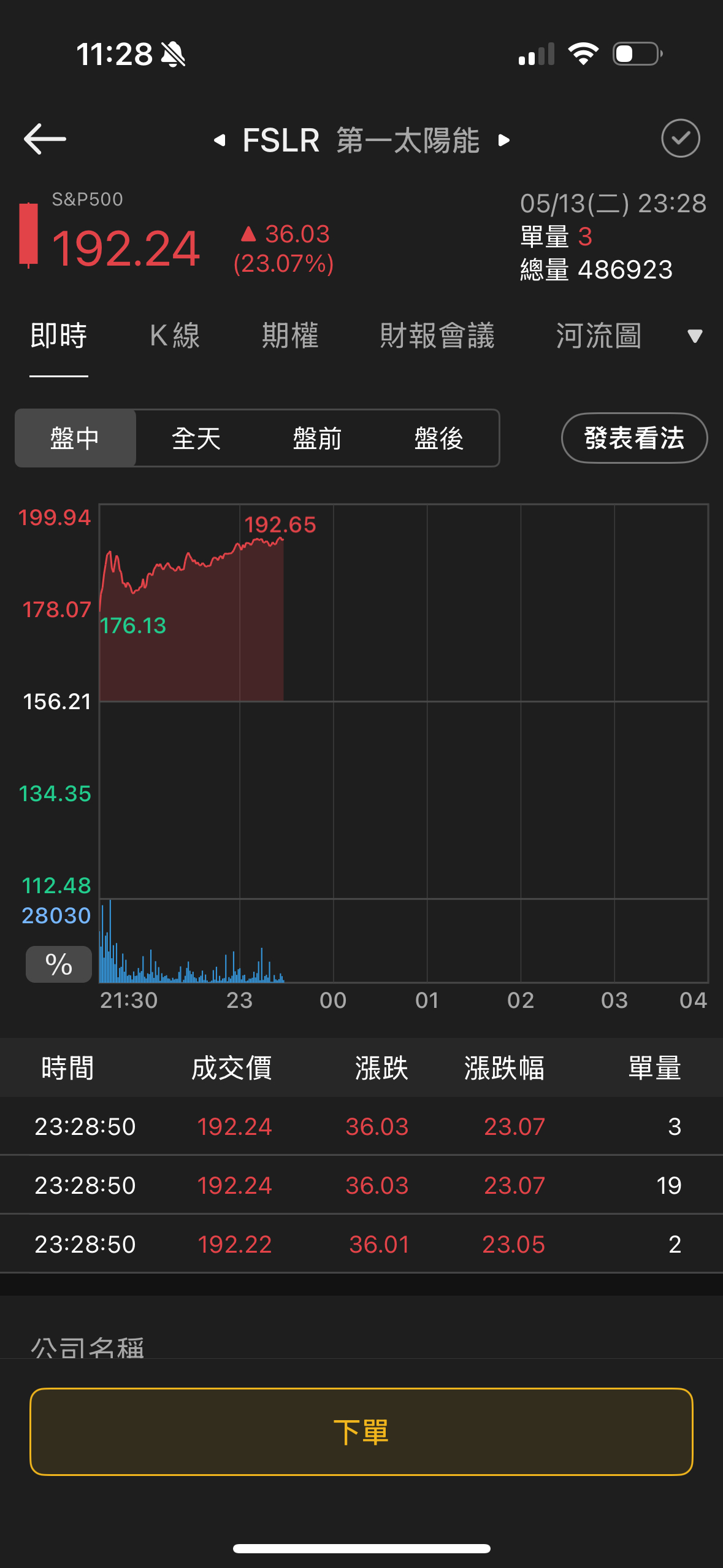
Task: Select the 全天 session segment
Action: pos(196,438)
